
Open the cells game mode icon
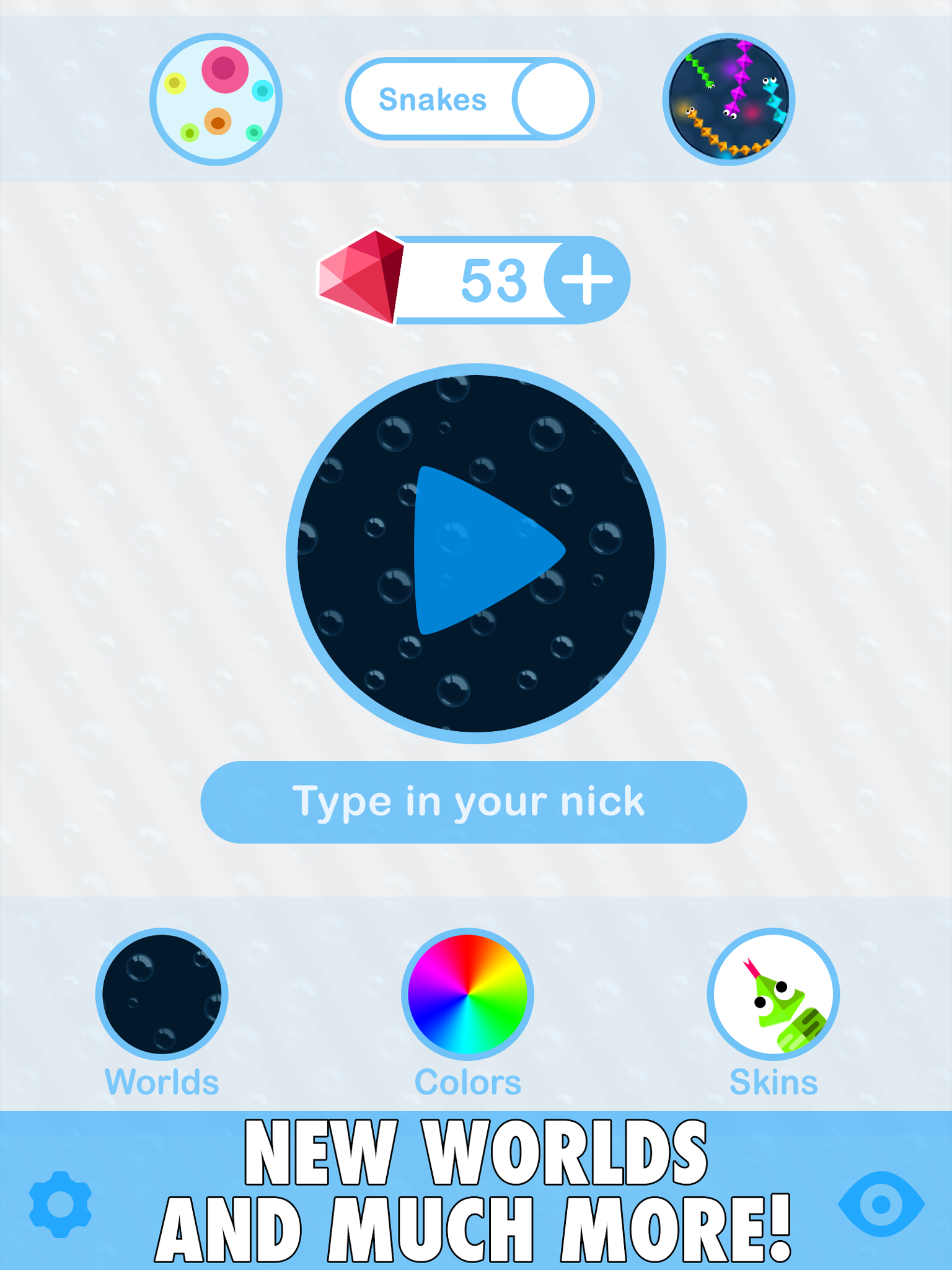[x=217, y=96]
